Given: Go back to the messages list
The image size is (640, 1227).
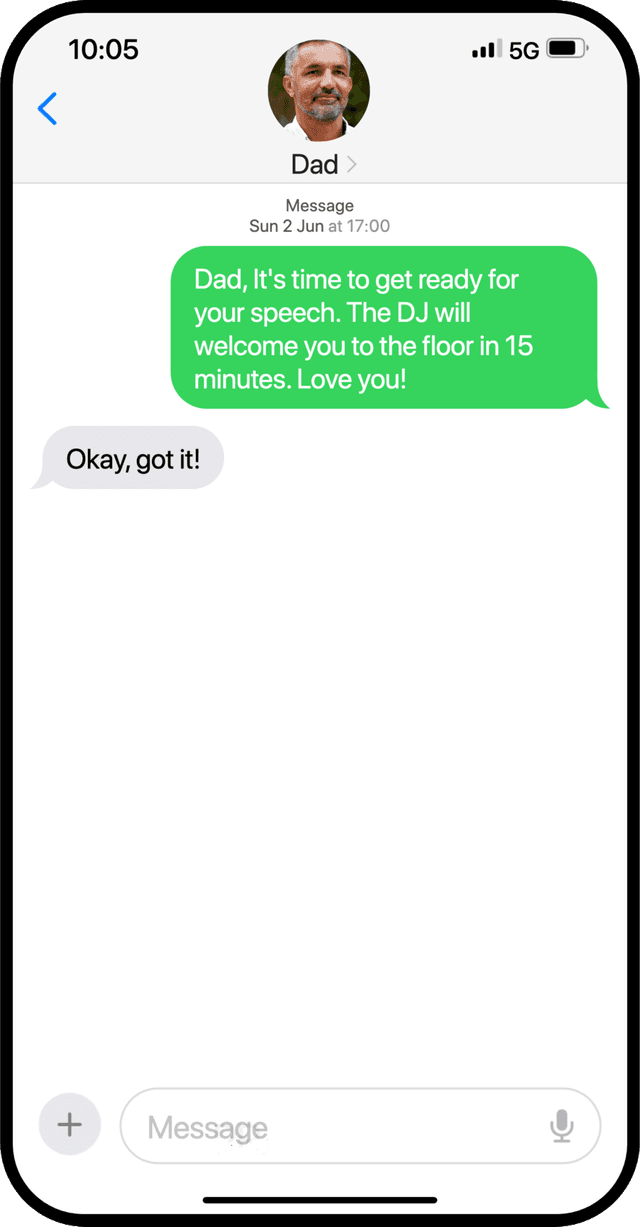Looking at the screenshot, I should click(47, 108).
